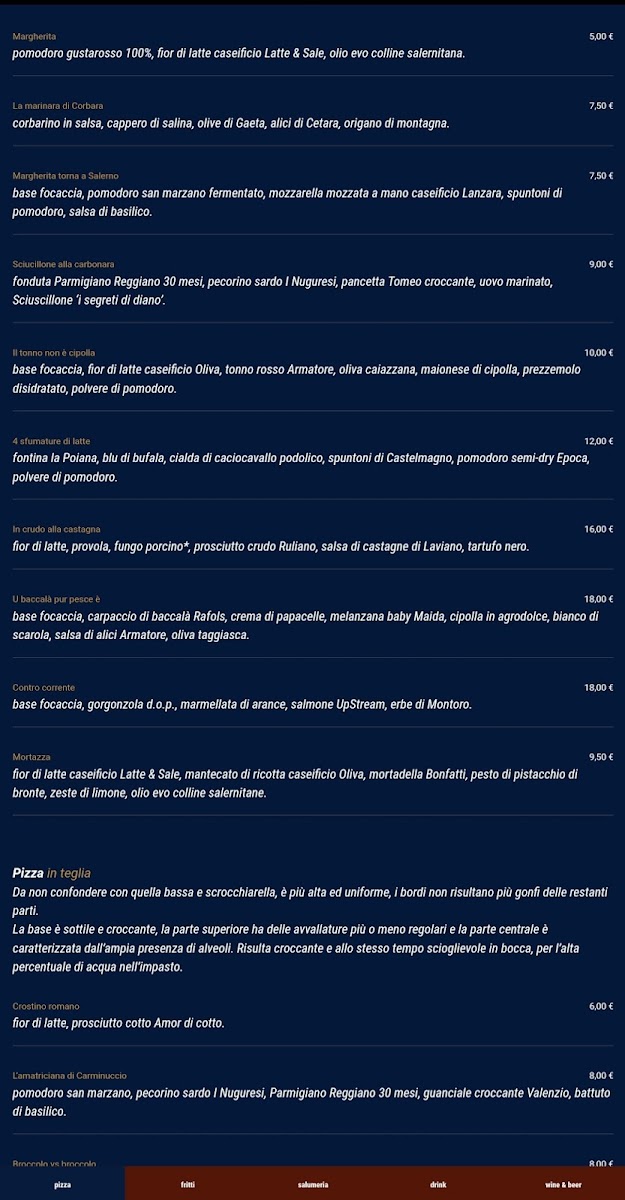Open the wine & beer tab
Viewport: 625px width, 1200px height.
coord(563,1184)
